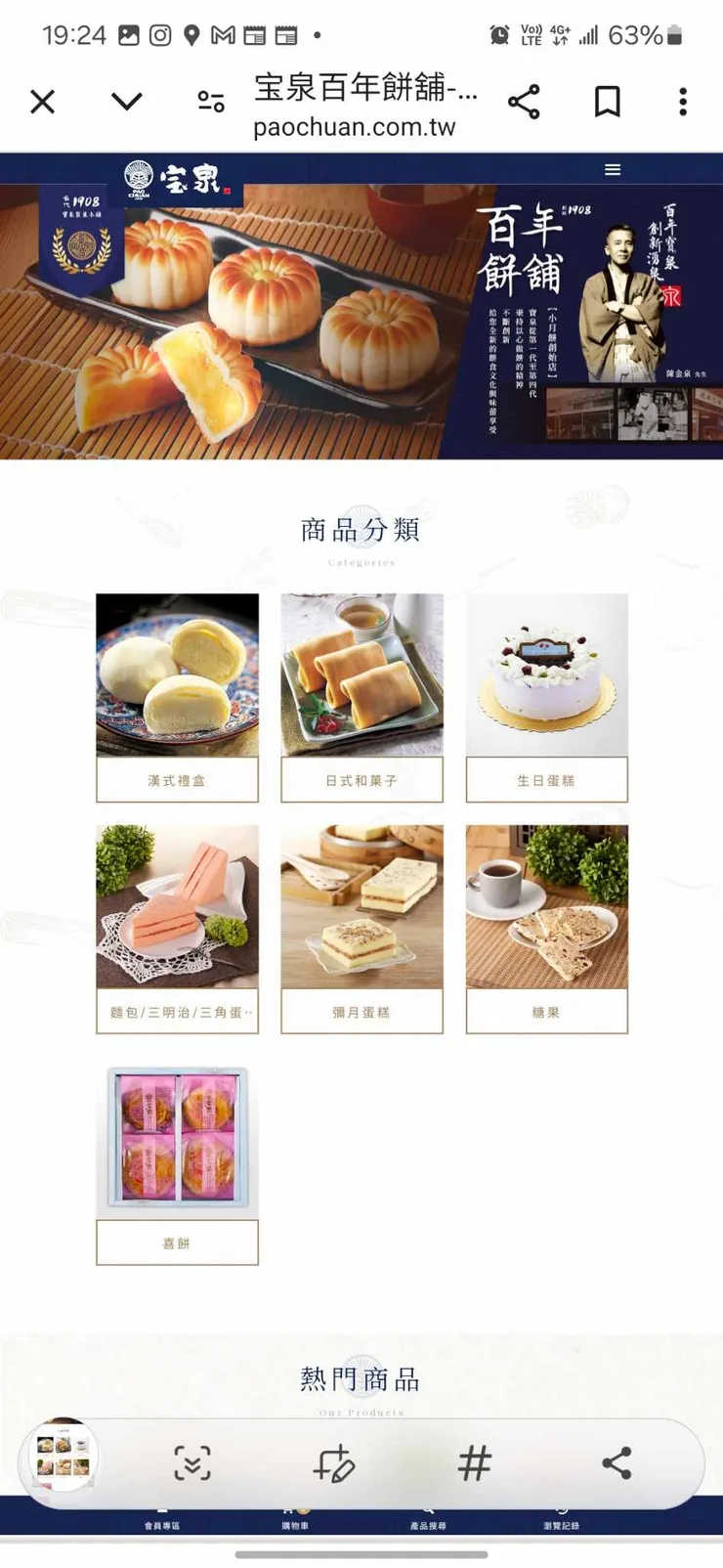This screenshot has height=1568, width=723.
Task: Share the captured screenshot
Action: pyautogui.click(x=617, y=1463)
